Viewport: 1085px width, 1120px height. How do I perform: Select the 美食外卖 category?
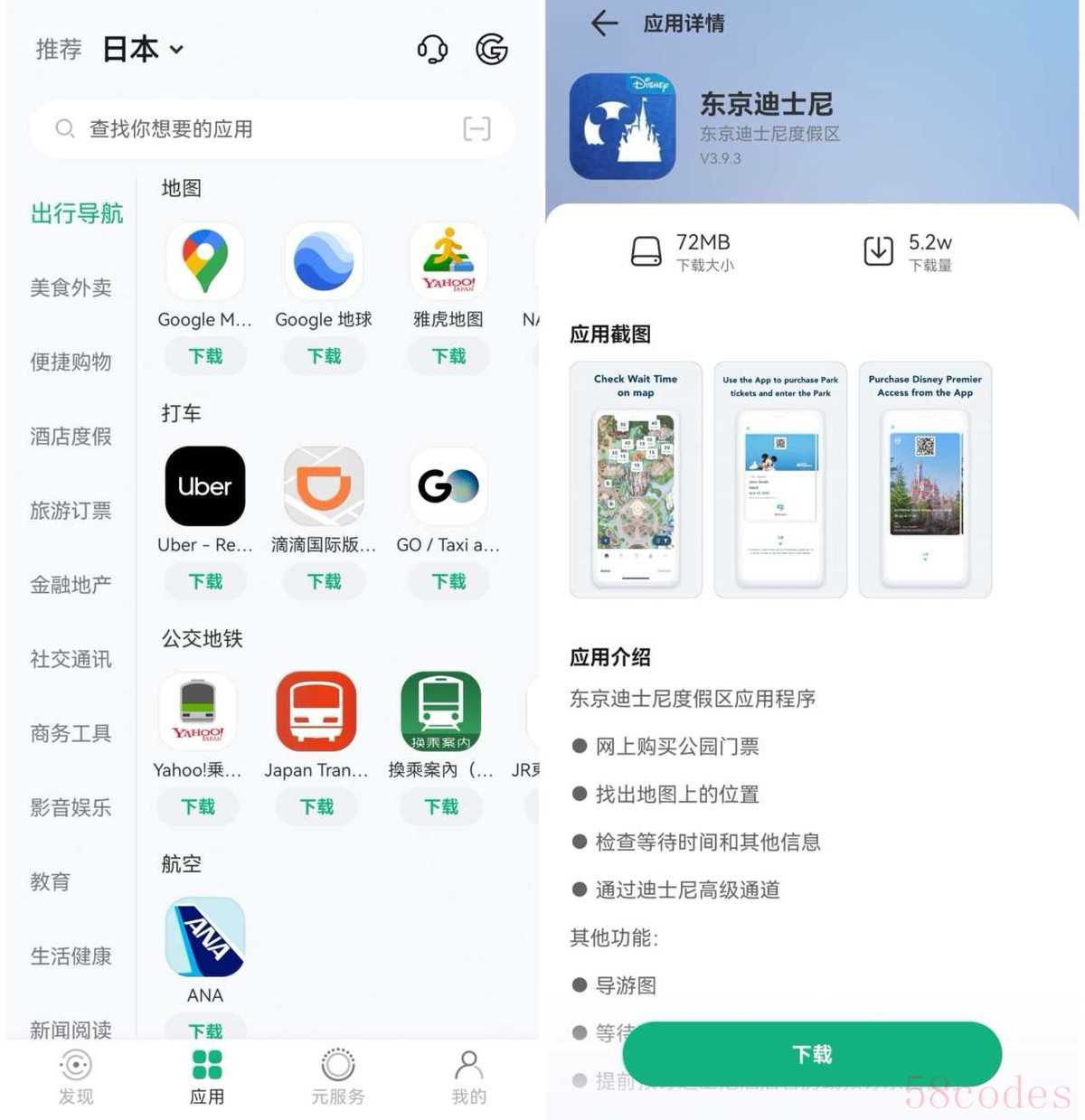71,287
